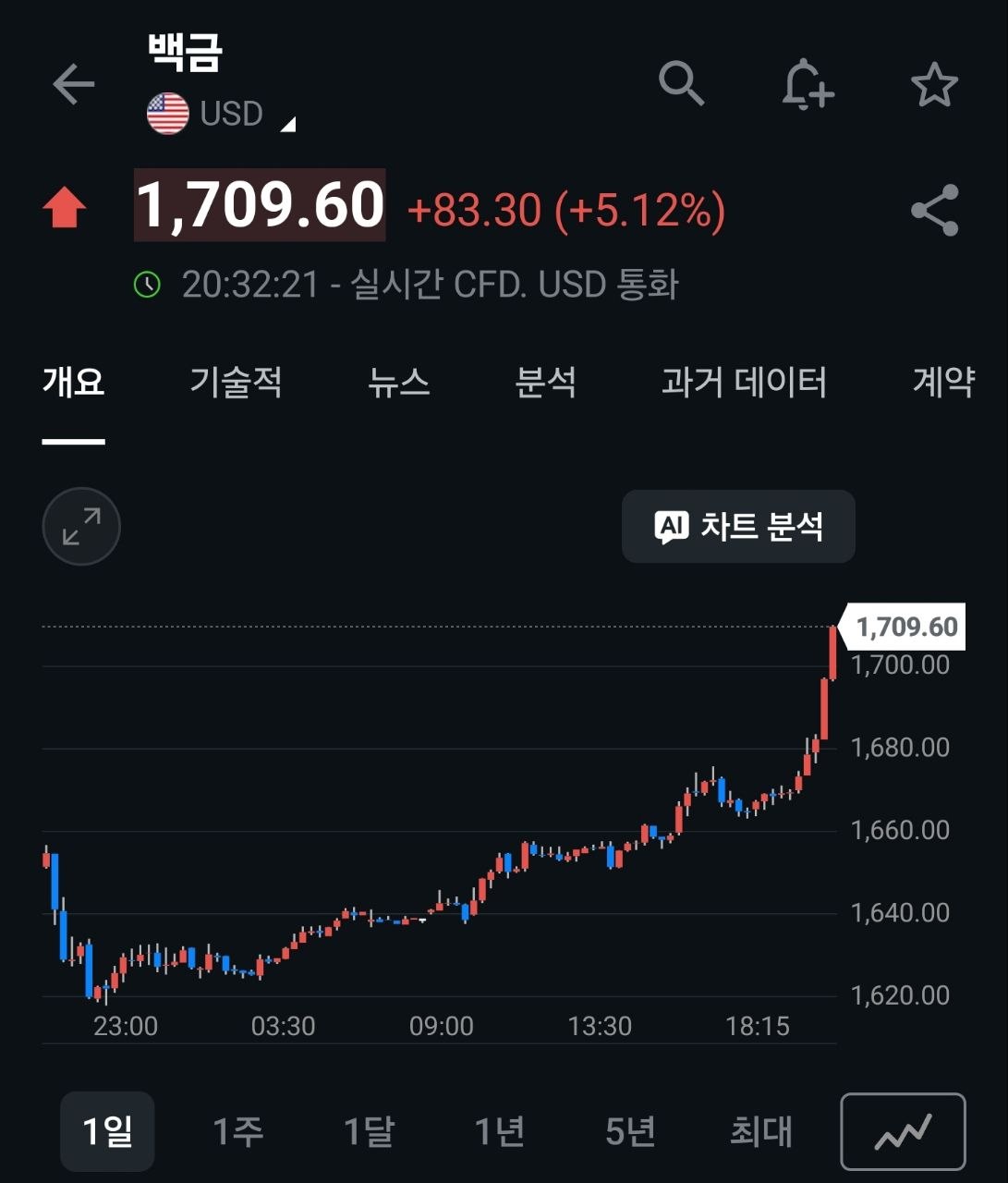Viewport: 1008px width, 1183px height.
Task: Select the 1년 chart range
Action: tap(500, 1131)
